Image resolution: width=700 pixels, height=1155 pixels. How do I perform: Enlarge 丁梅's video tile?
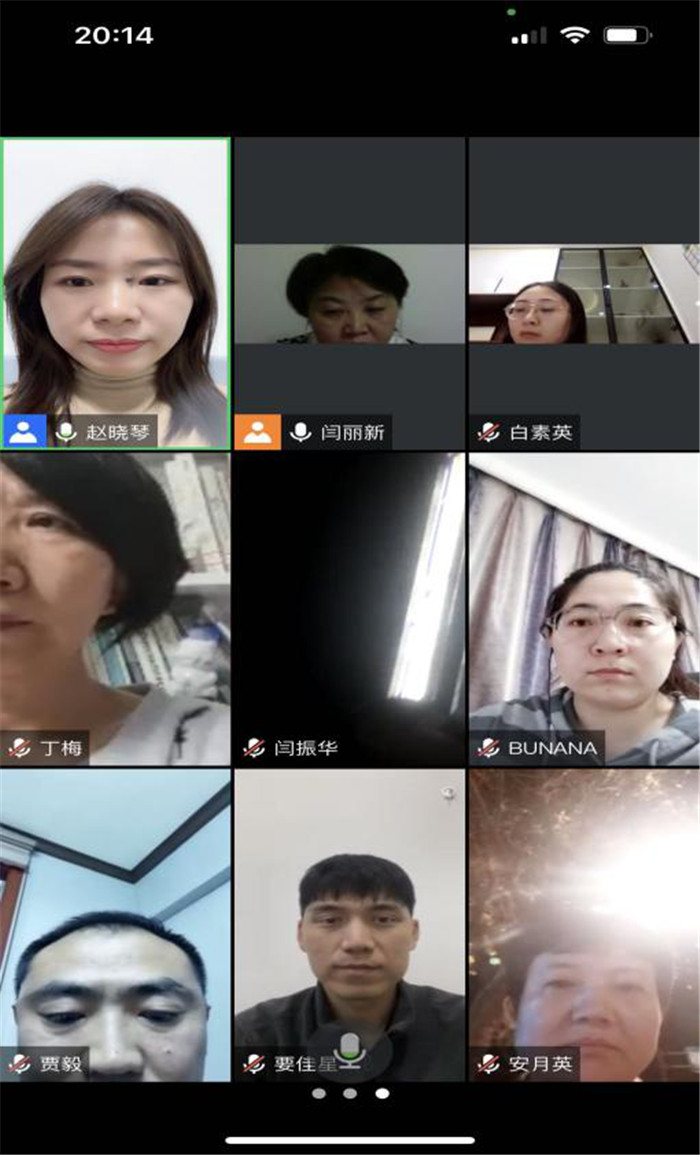click(x=115, y=608)
